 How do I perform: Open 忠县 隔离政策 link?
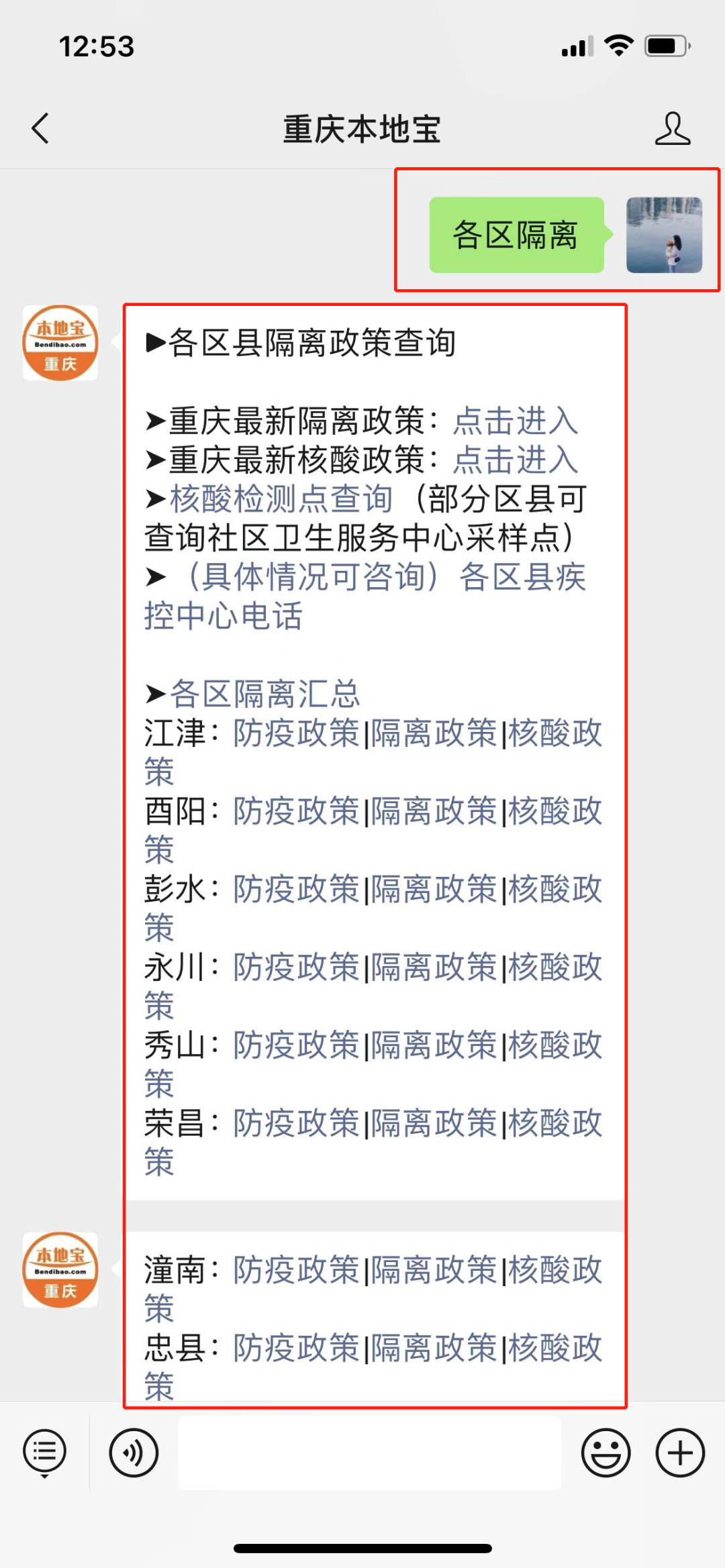tap(434, 1347)
